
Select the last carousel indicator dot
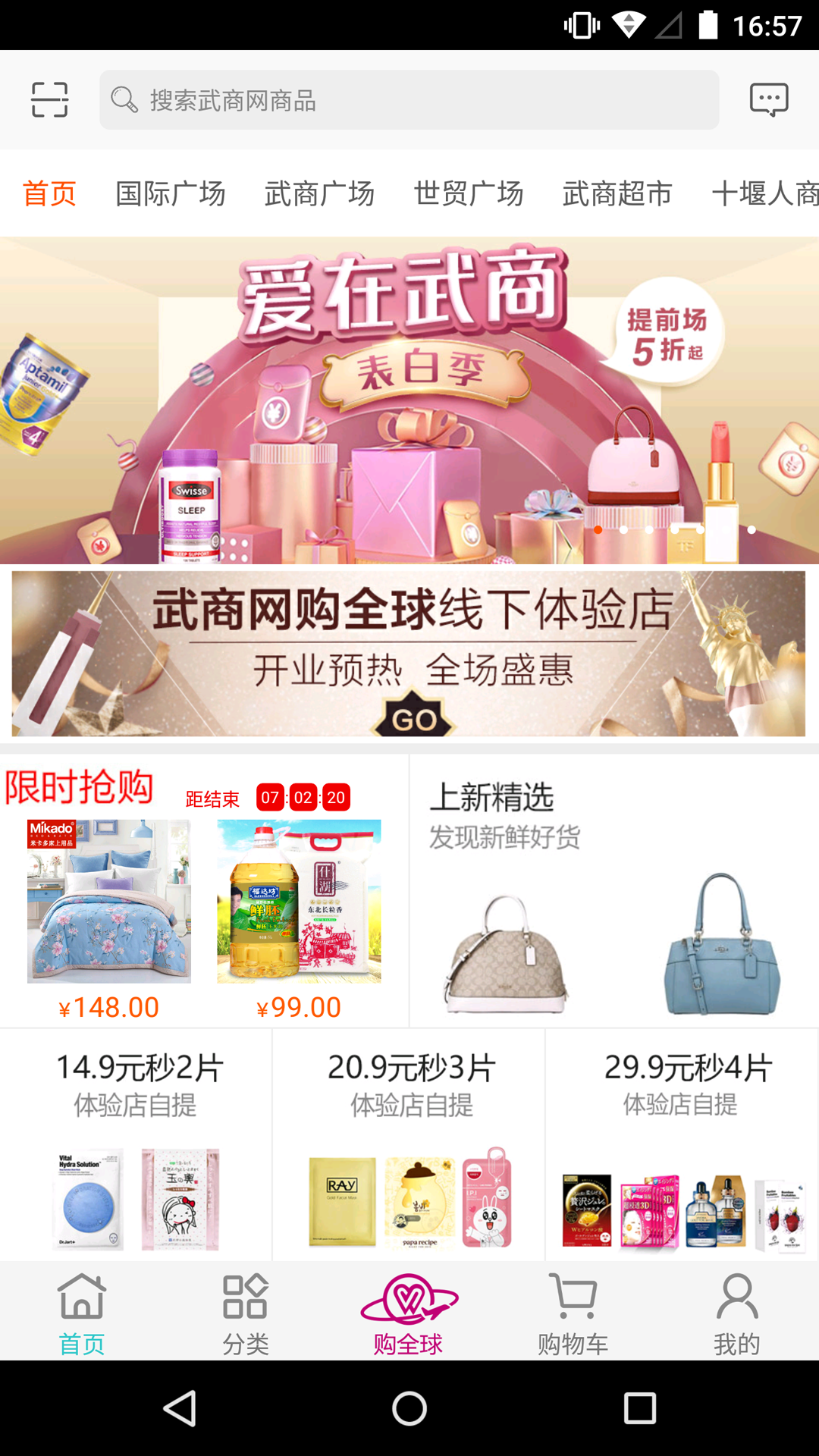[x=752, y=531]
